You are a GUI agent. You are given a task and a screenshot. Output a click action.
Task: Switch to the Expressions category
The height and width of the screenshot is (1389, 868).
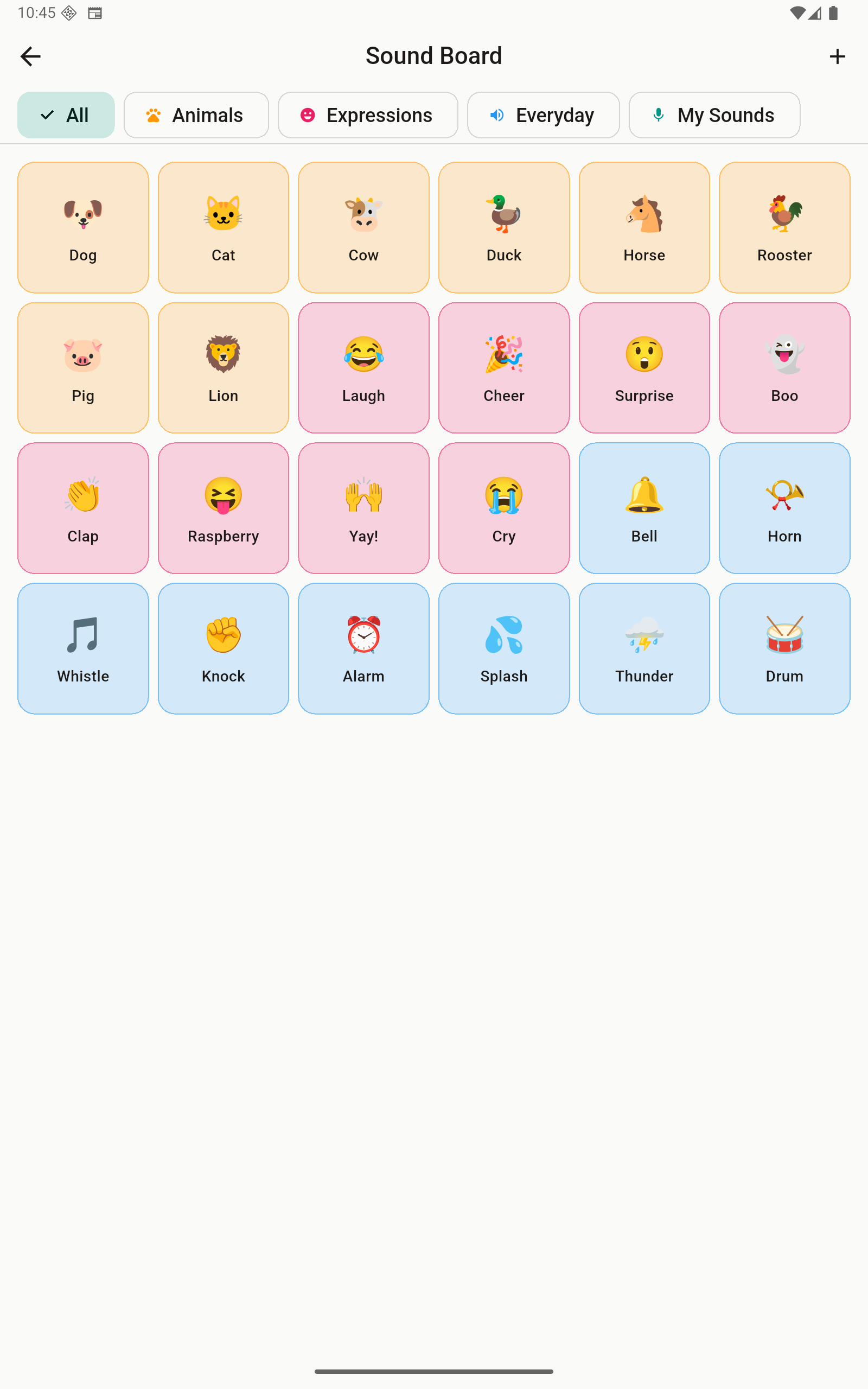tap(368, 115)
